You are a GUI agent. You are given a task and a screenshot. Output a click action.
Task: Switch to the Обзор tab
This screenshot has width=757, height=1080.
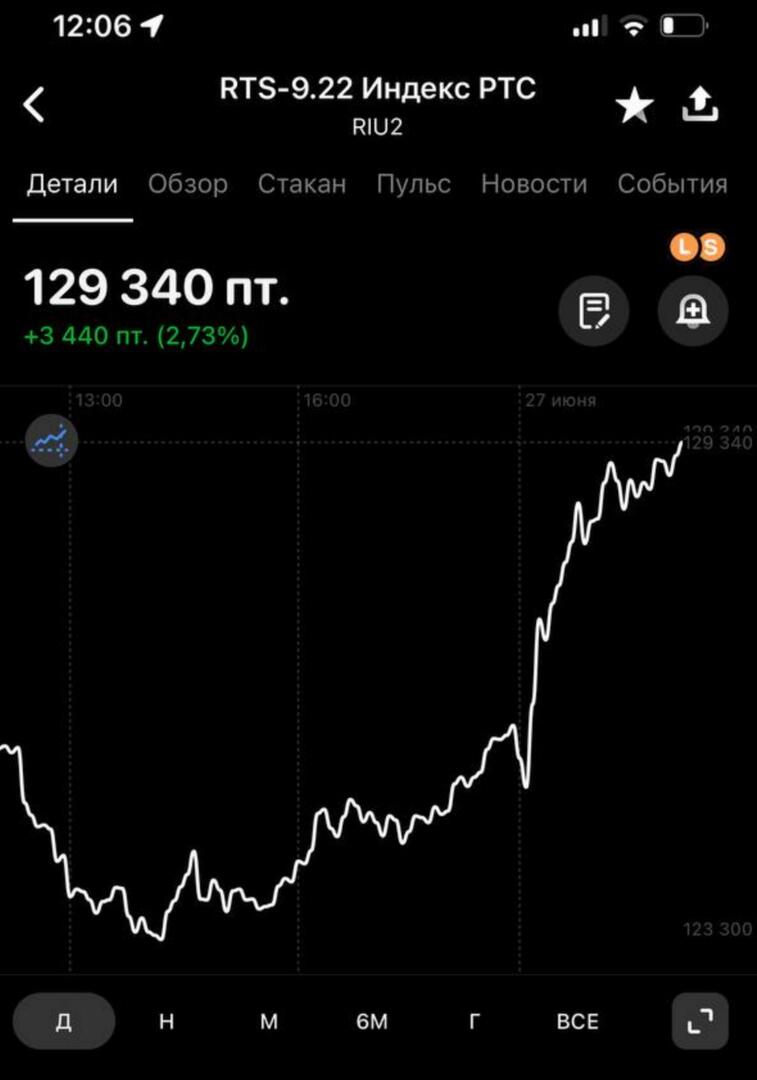tap(188, 184)
